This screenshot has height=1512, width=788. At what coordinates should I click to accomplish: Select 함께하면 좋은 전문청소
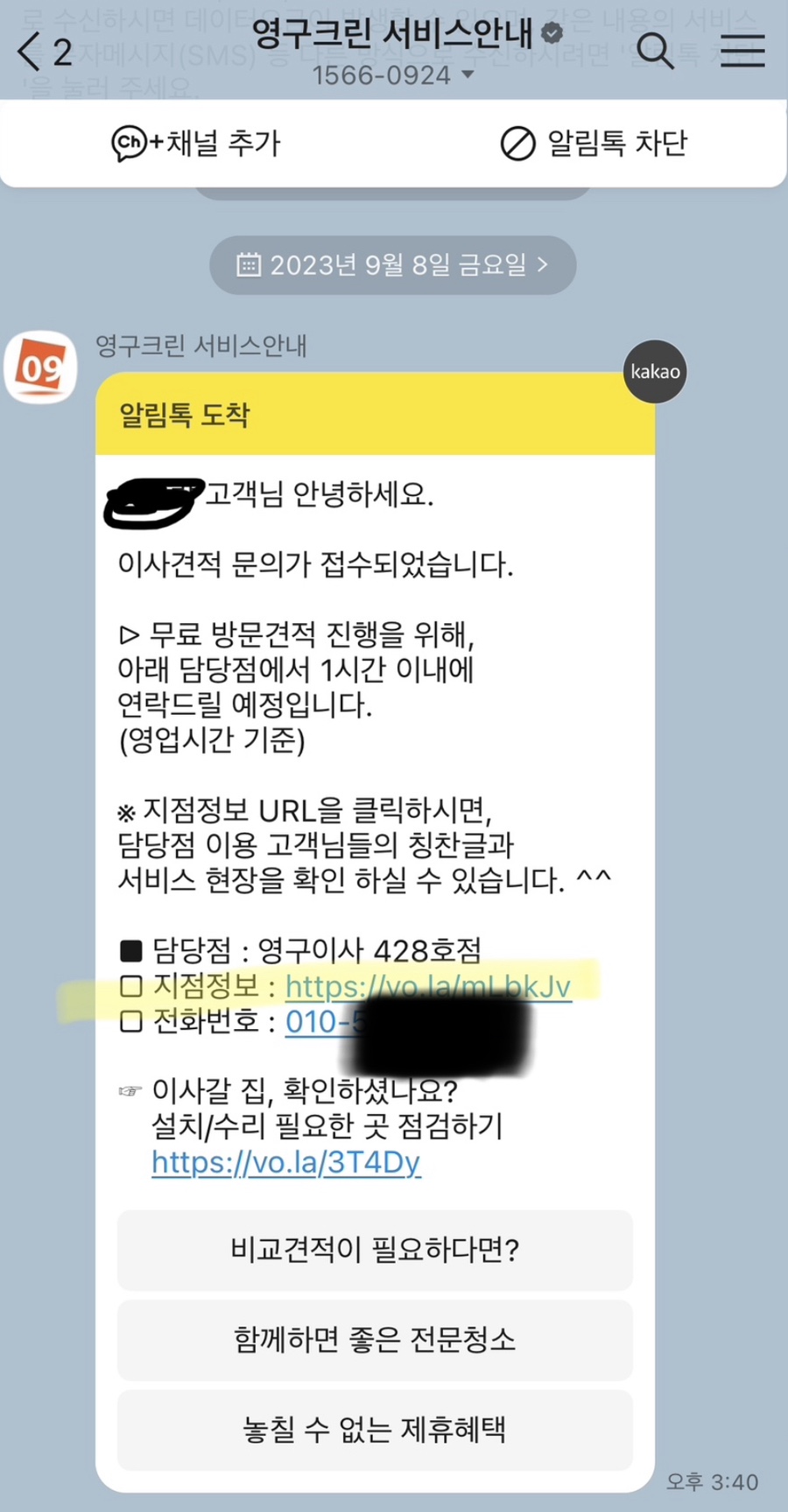point(375,1340)
